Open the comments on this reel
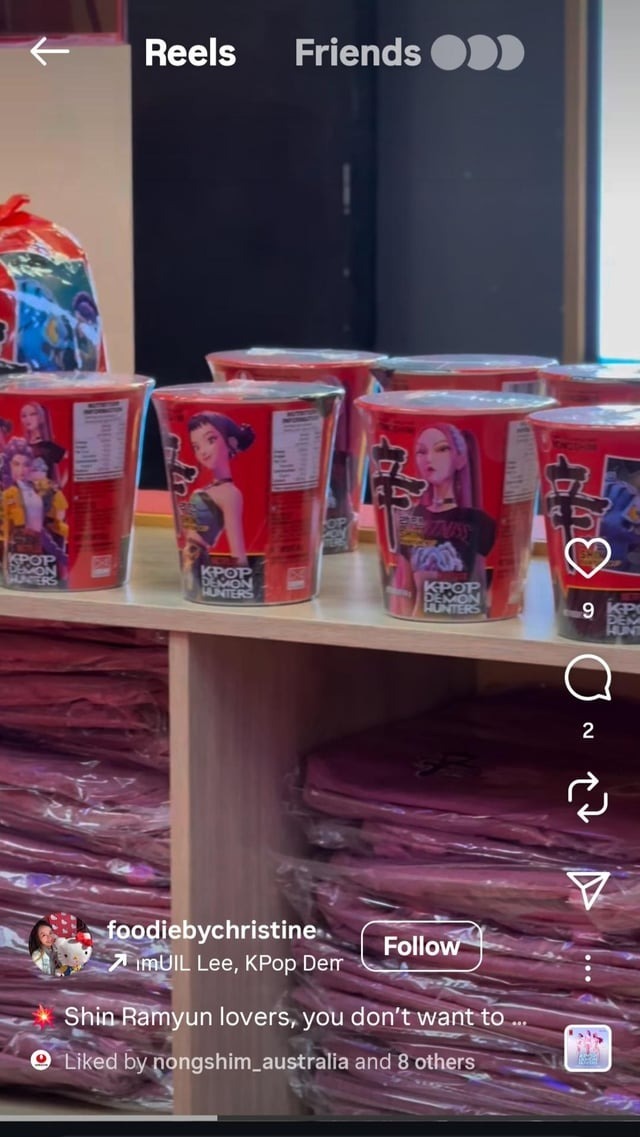The height and width of the screenshot is (1137, 640). click(x=587, y=680)
